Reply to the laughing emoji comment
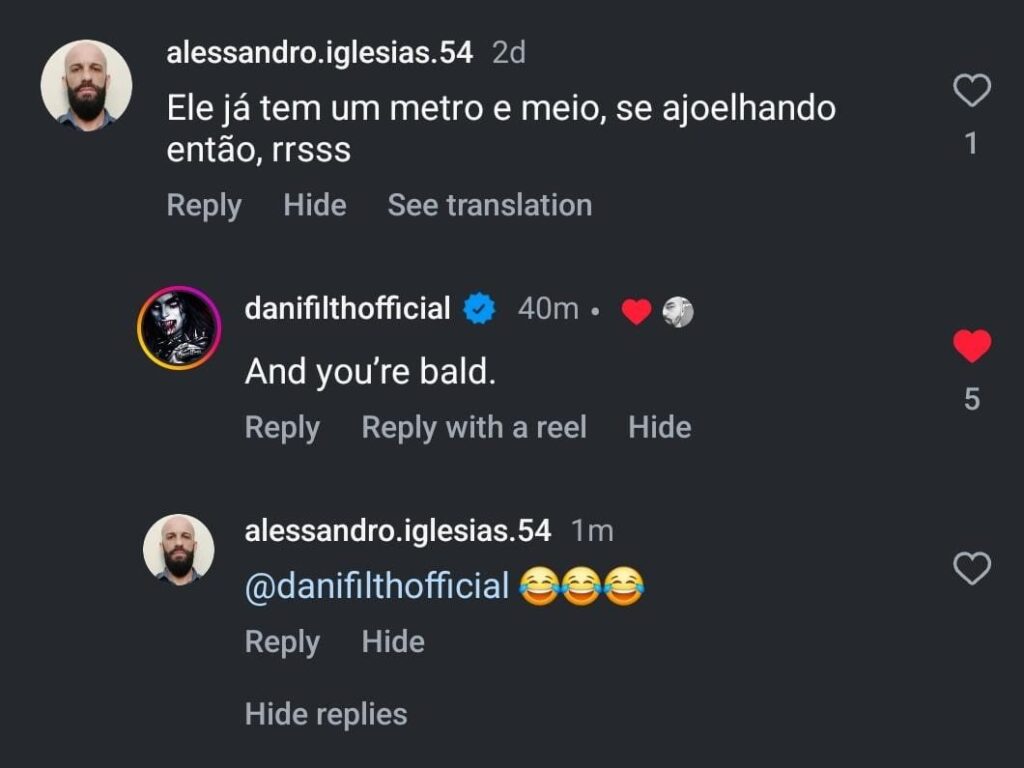 tap(282, 642)
